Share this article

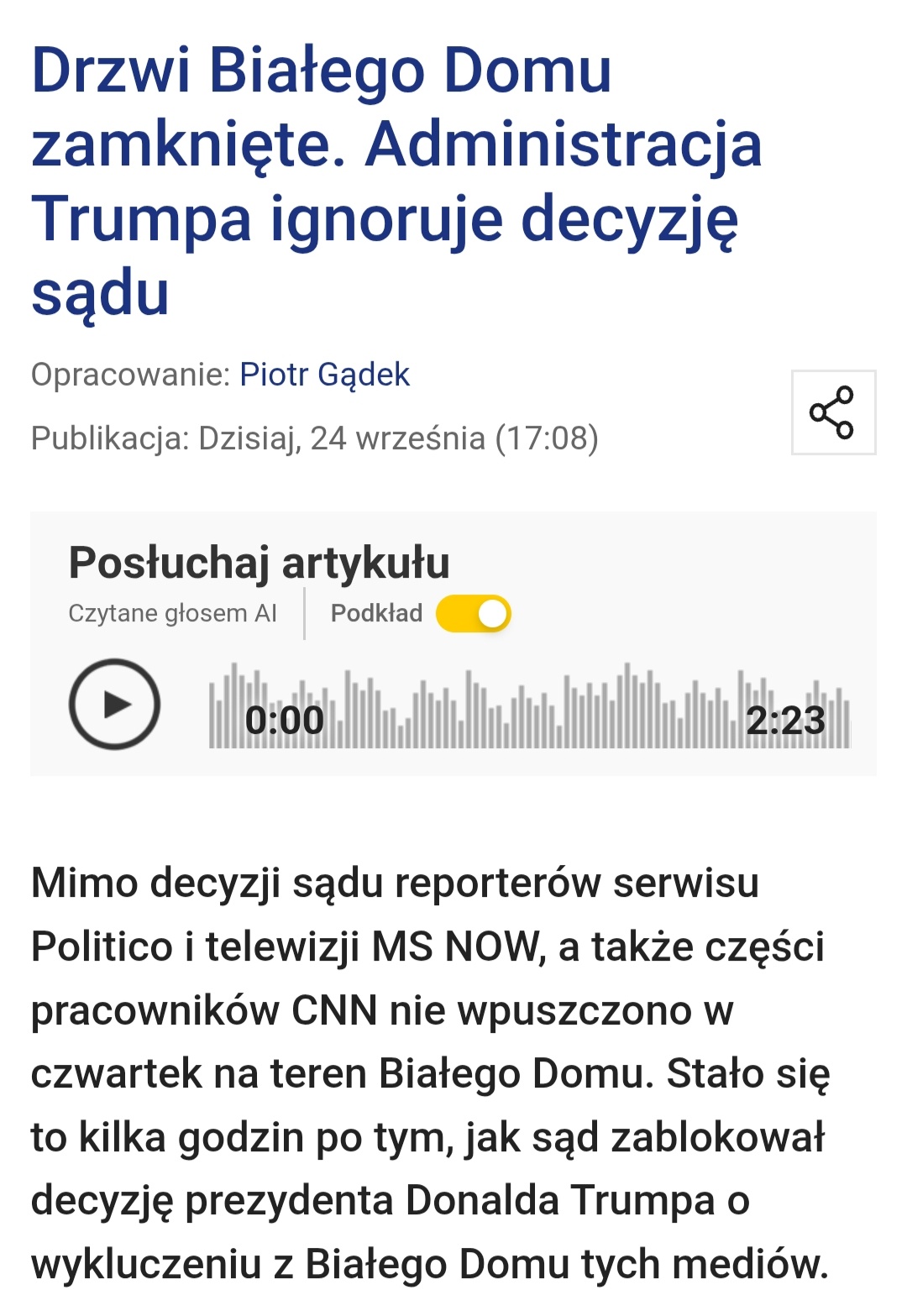[833, 412]
